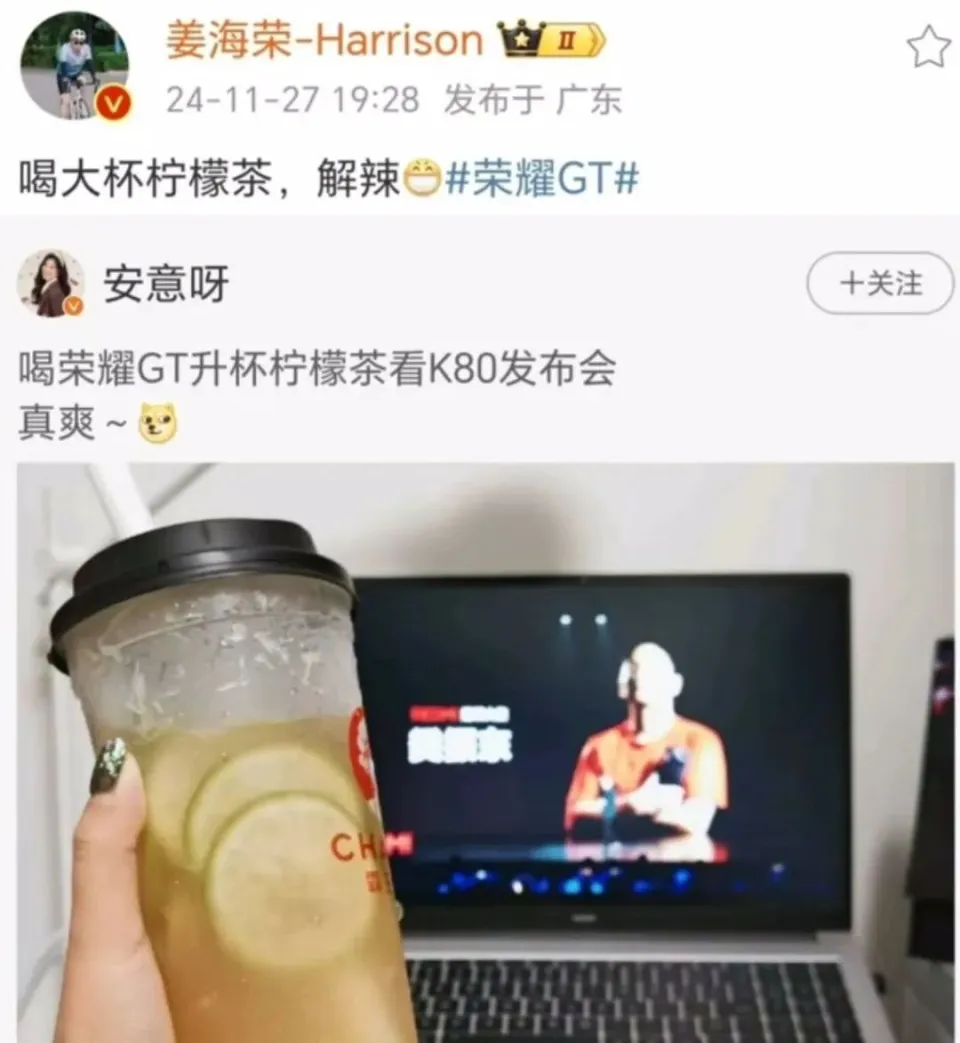View 安意呀's profile avatar

[51, 284]
